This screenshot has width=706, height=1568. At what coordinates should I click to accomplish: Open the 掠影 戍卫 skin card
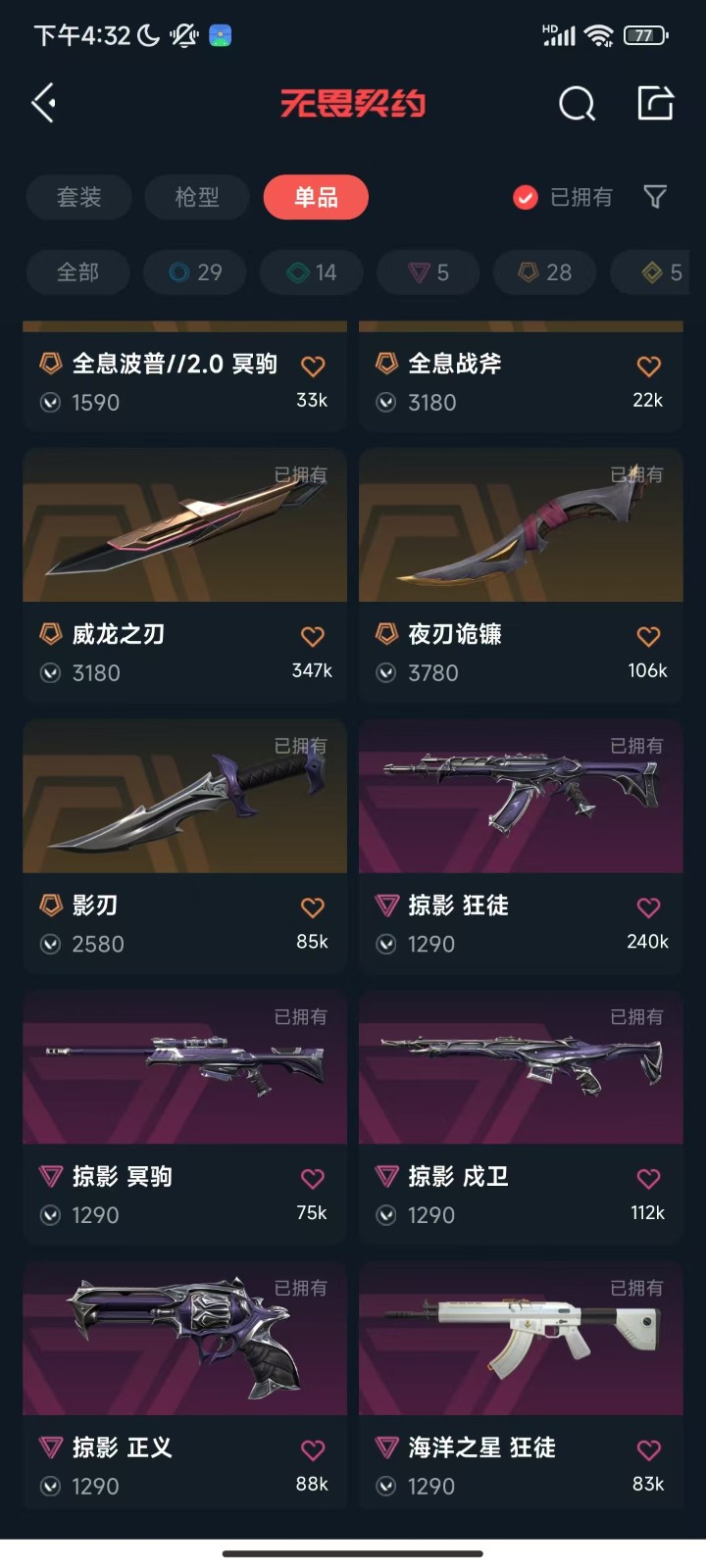click(x=521, y=1118)
